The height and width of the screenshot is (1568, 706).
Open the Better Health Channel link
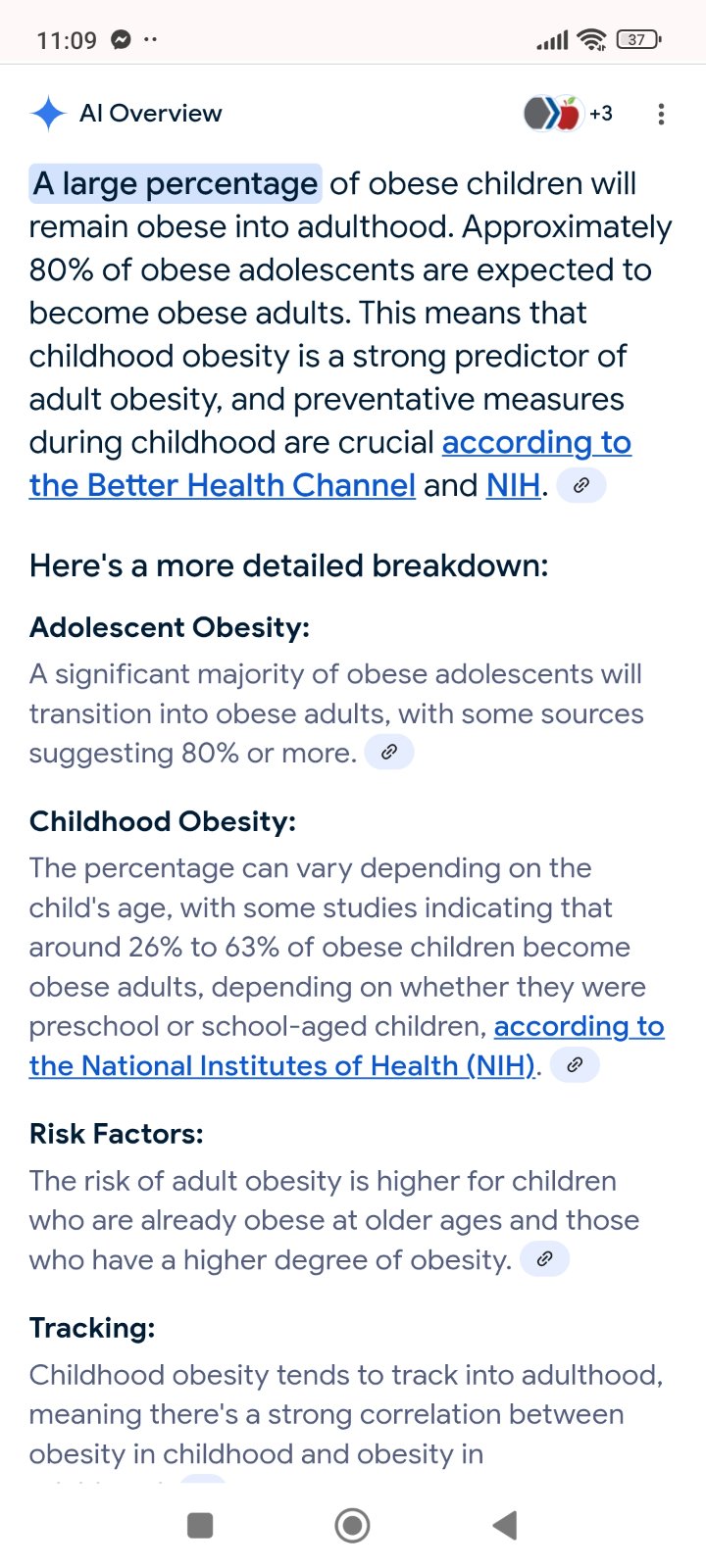click(223, 485)
